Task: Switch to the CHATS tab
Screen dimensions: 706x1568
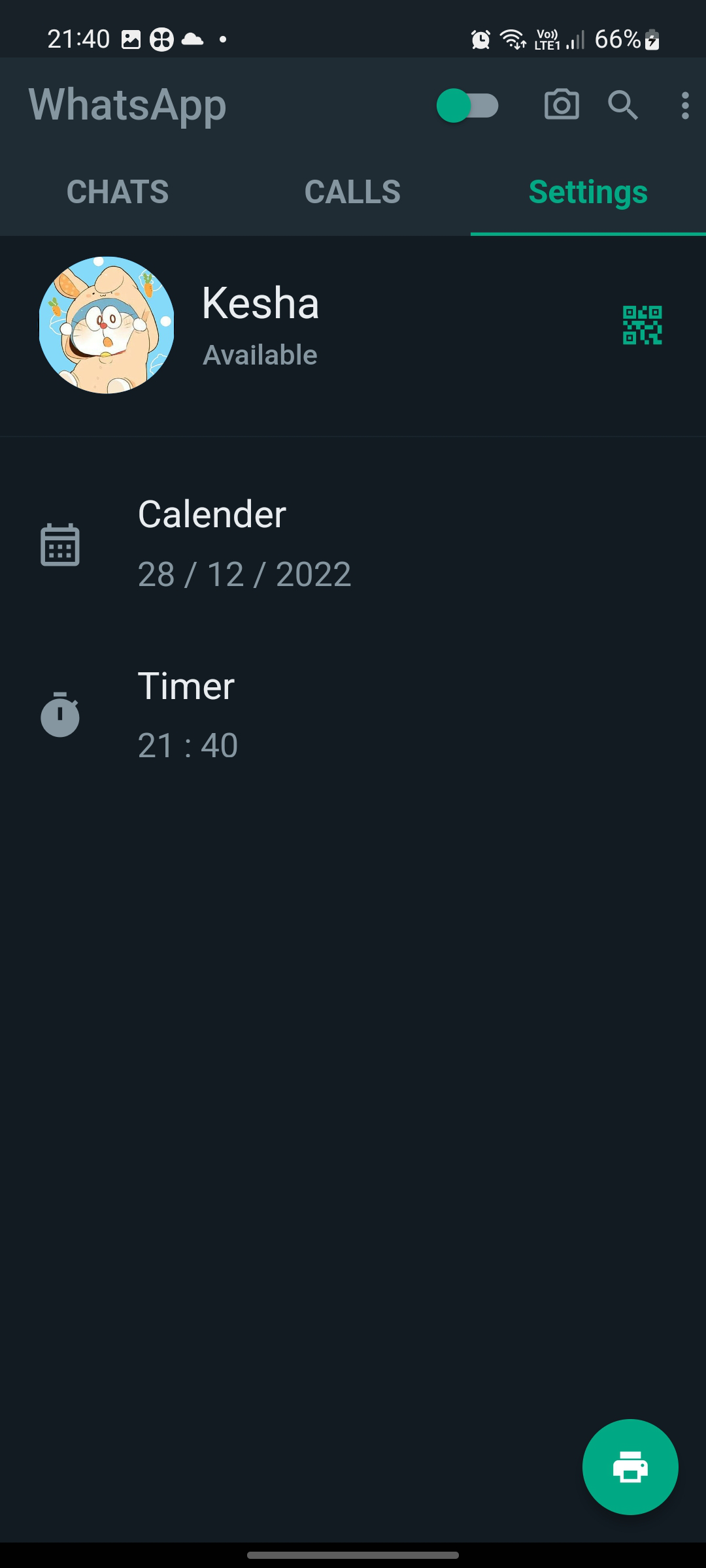Action: coord(118,192)
